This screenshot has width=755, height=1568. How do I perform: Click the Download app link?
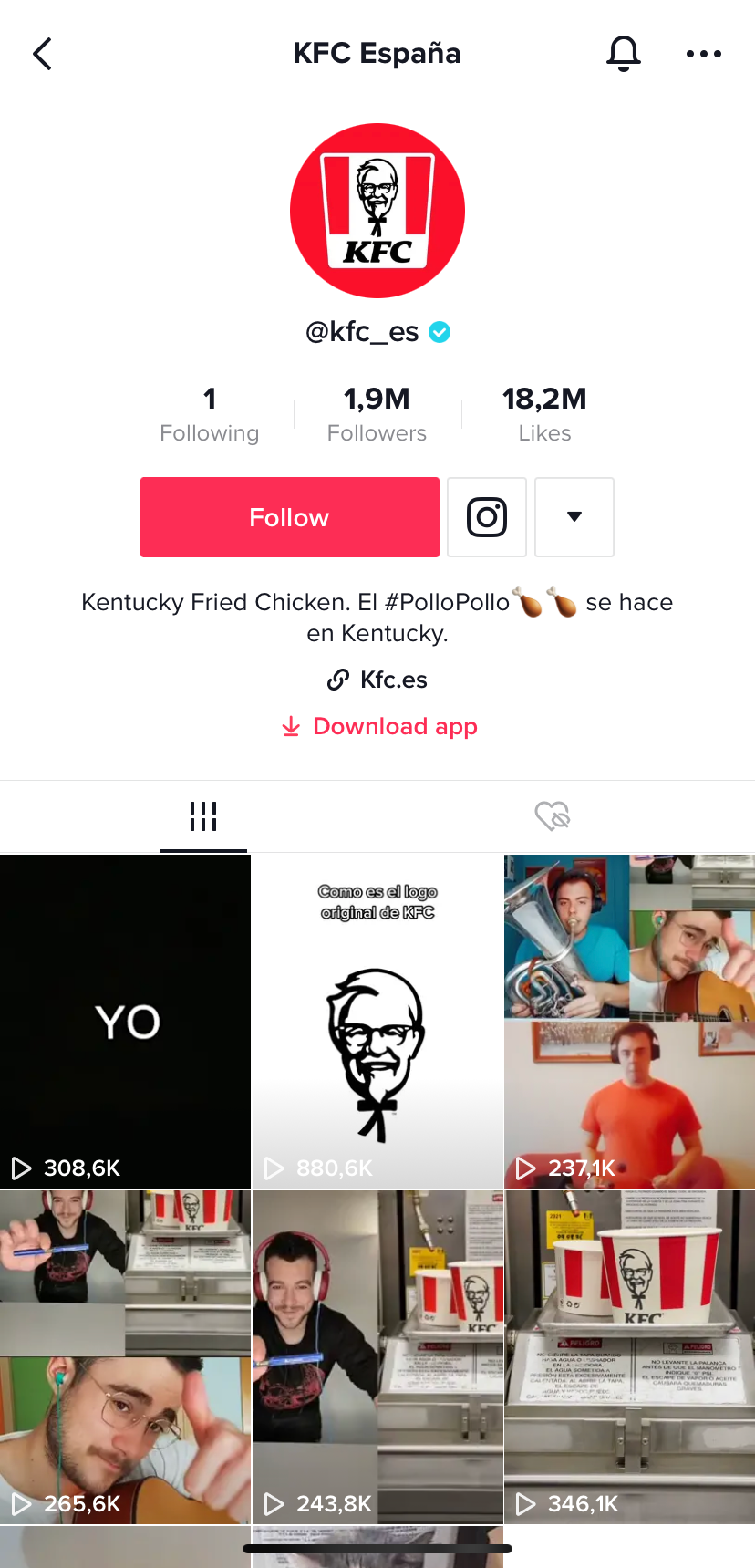(x=394, y=727)
